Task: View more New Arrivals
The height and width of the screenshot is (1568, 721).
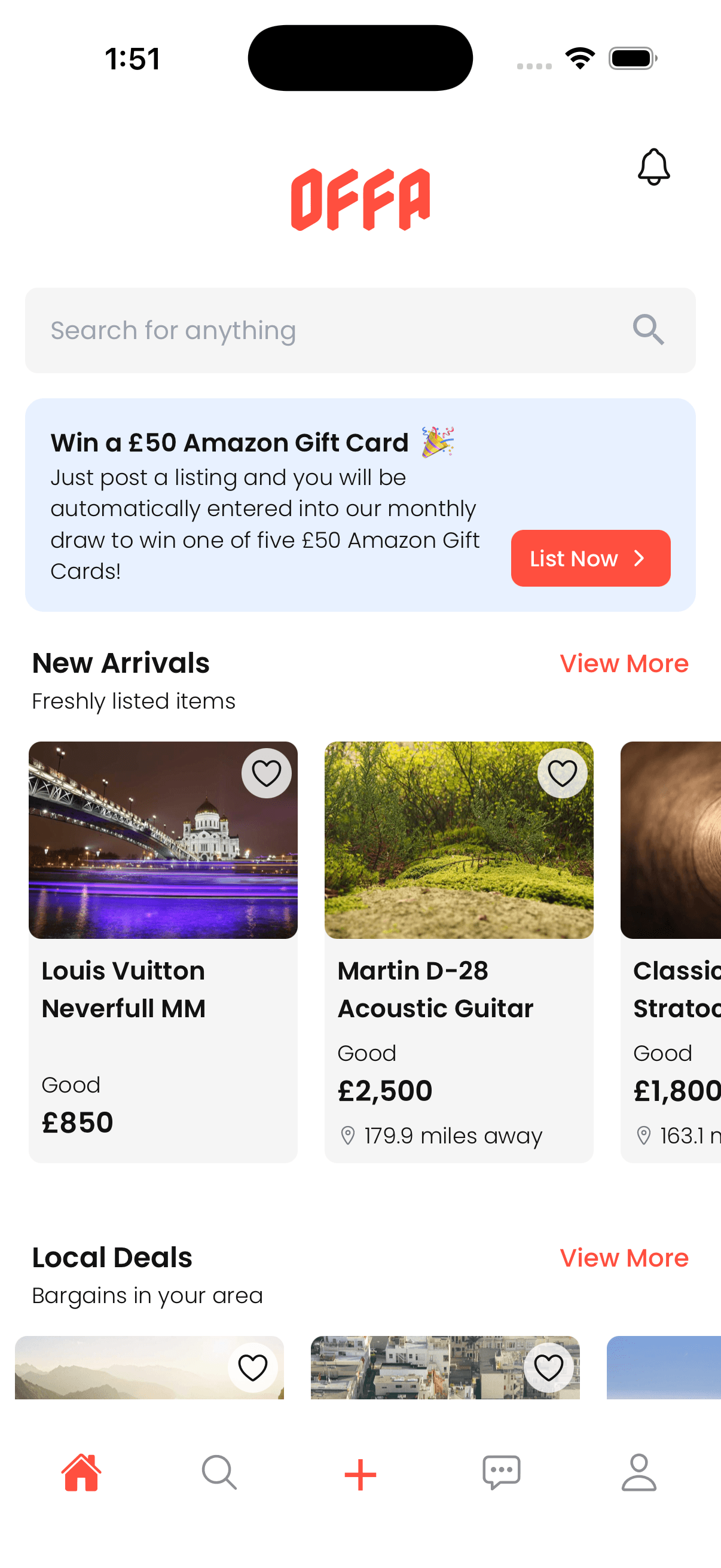Action: 624,663
